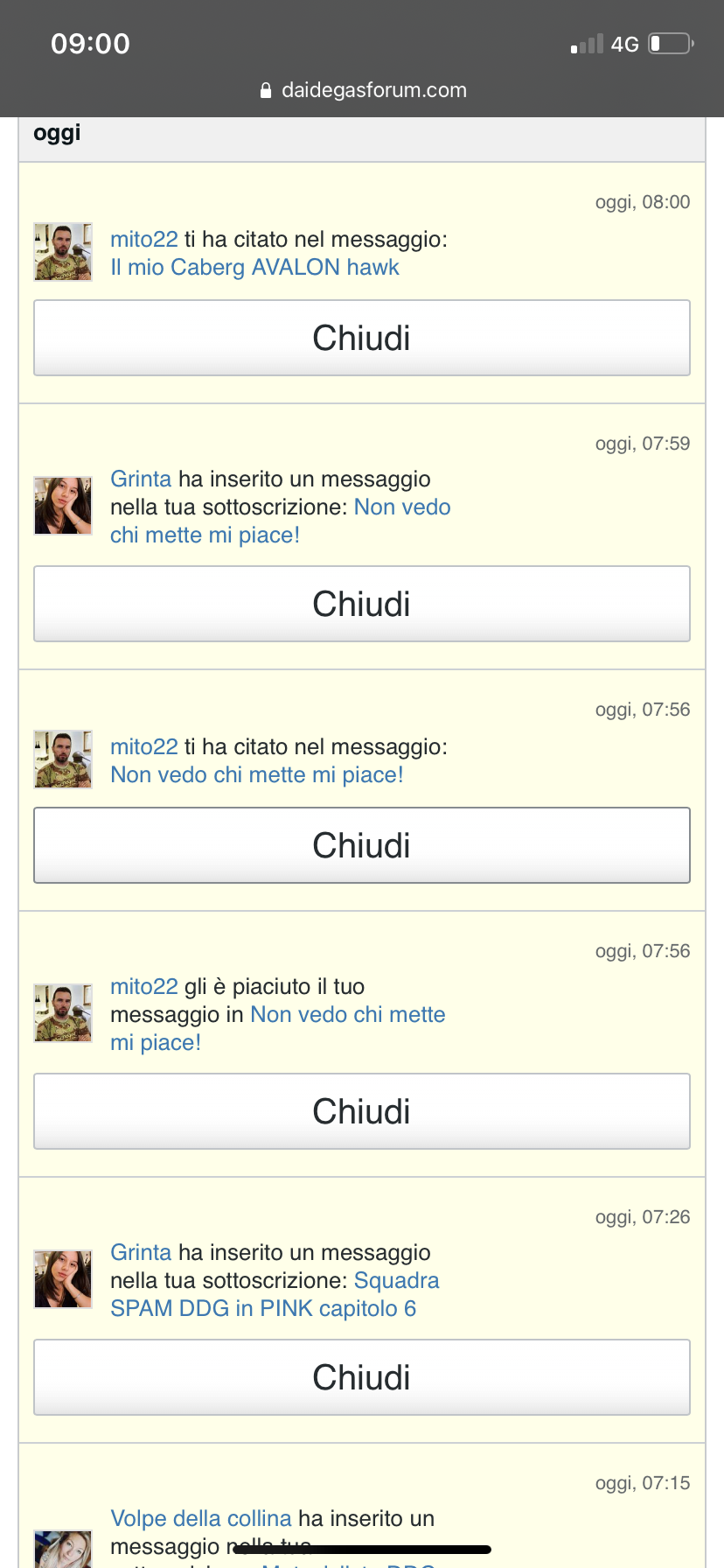Tap Grinta's avatar in the 07:26 notification
724x1568 pixels.
click(63, 1279)
